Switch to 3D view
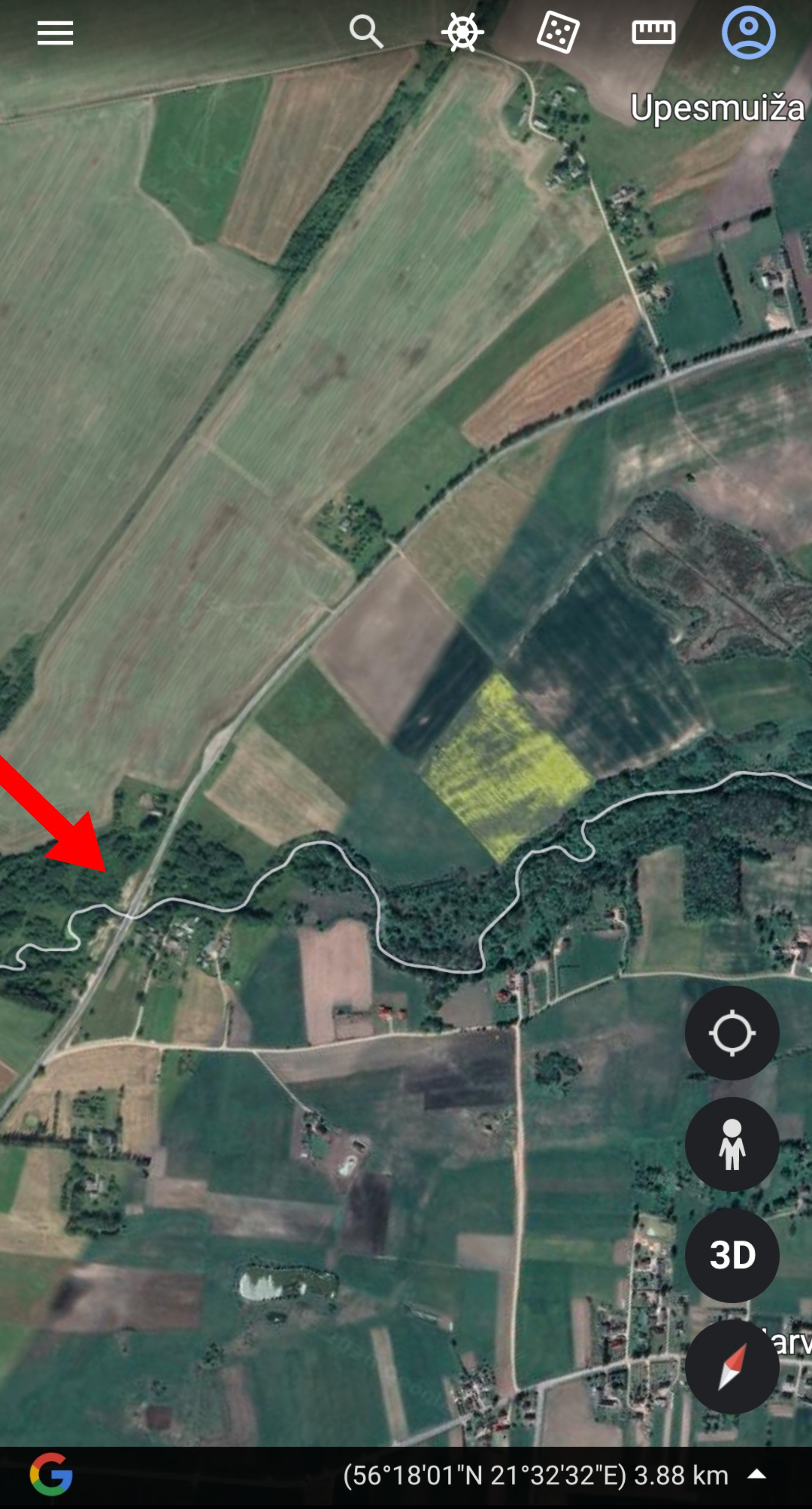 click(732, 1256)
